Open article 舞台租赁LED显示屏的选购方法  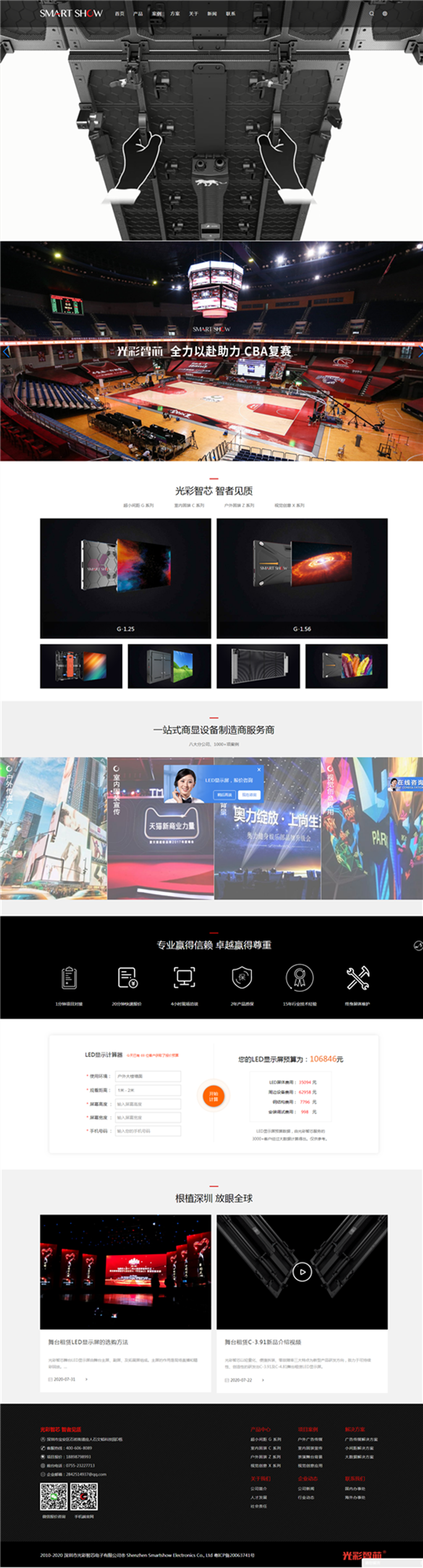[x=88, y=1341]
